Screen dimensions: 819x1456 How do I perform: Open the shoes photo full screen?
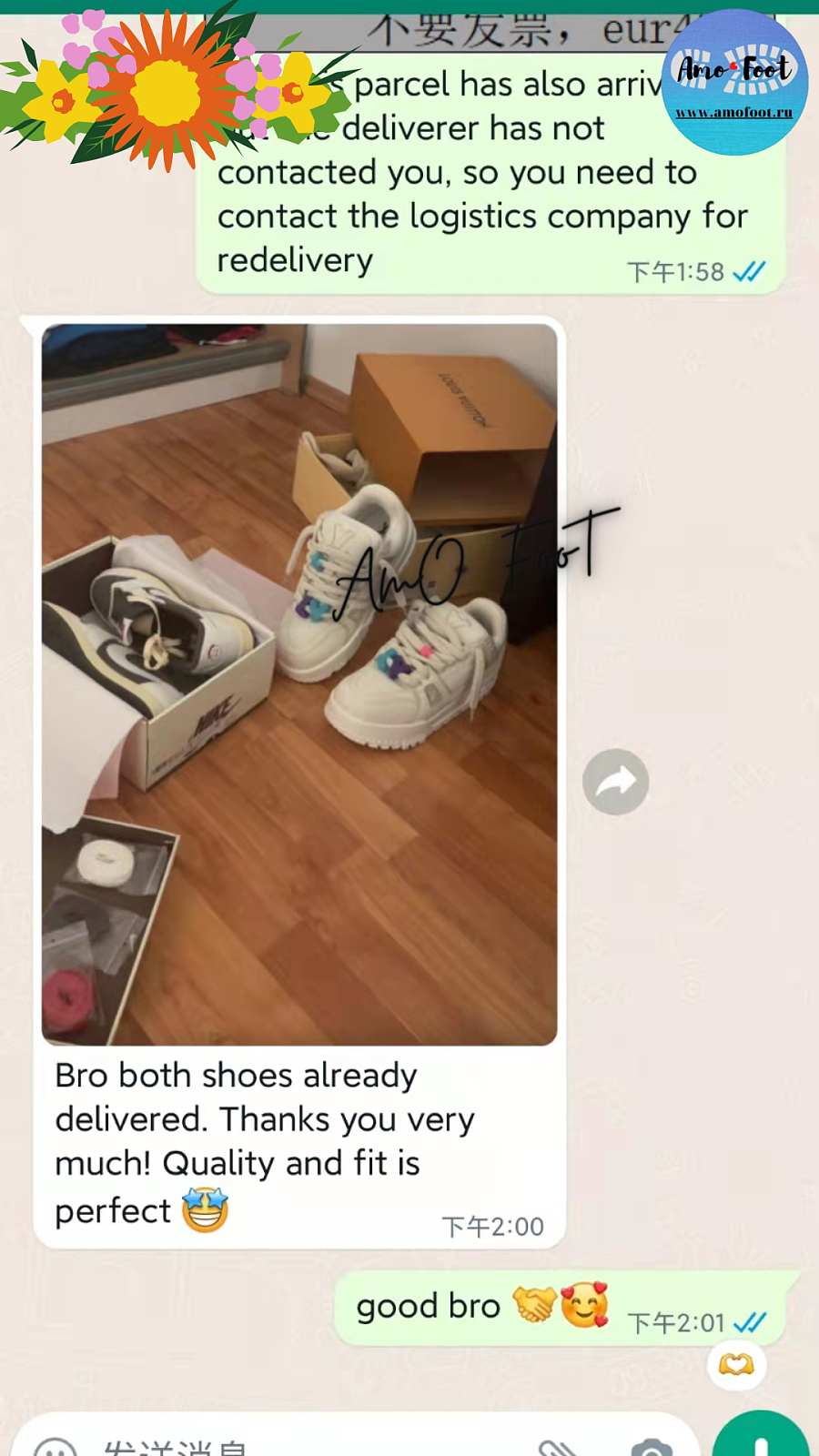(x=299, y=684)
